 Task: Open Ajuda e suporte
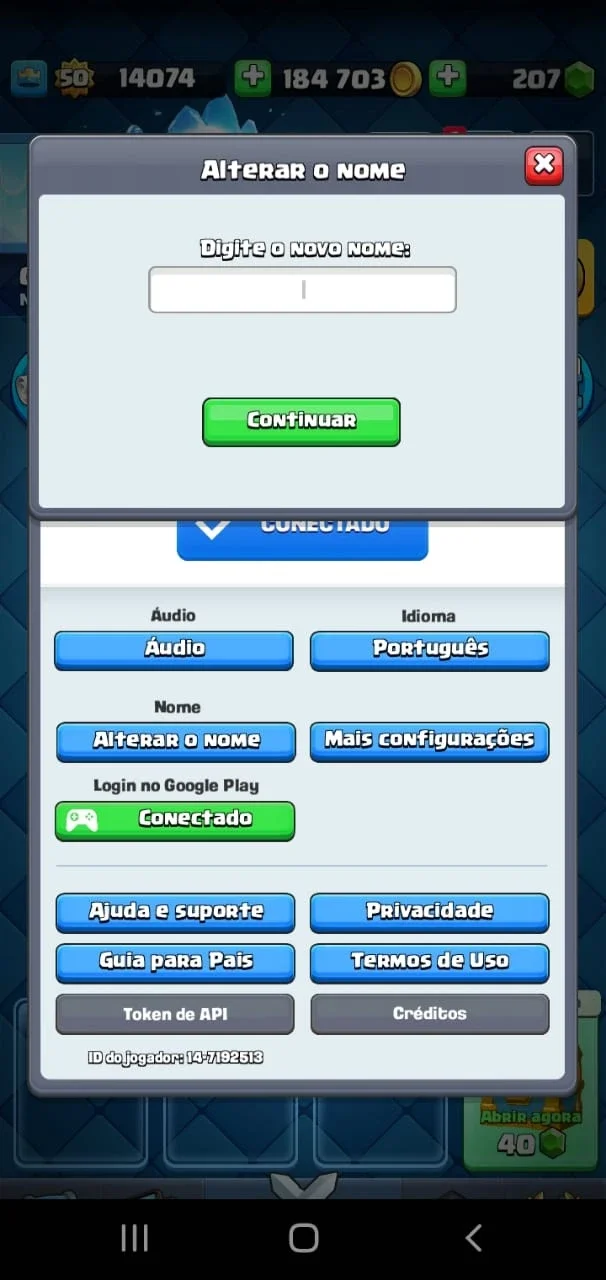(175, 912)
